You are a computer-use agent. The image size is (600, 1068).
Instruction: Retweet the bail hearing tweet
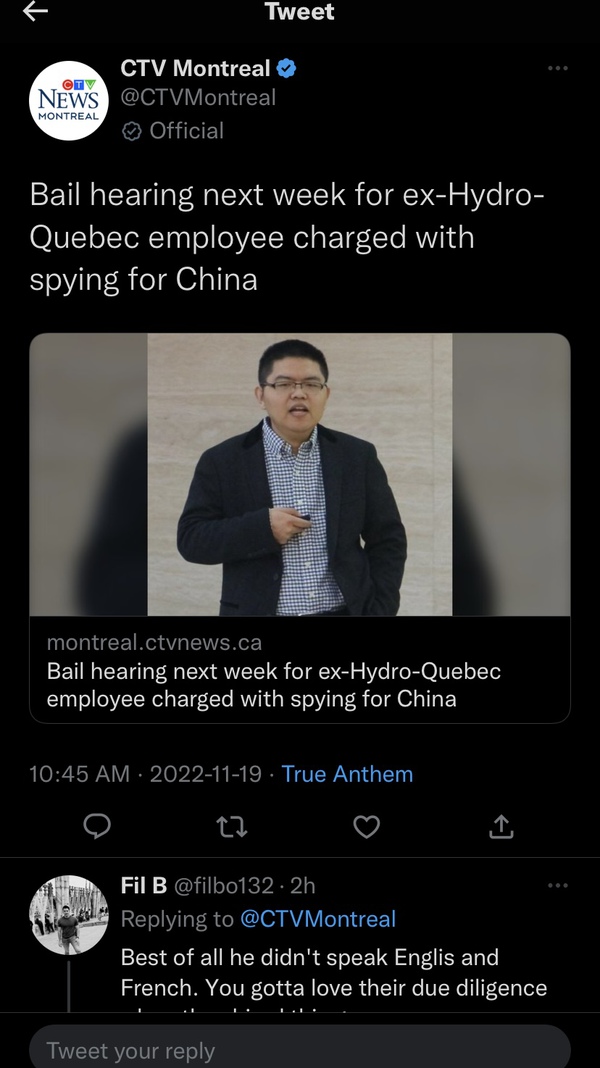point(232,826)
